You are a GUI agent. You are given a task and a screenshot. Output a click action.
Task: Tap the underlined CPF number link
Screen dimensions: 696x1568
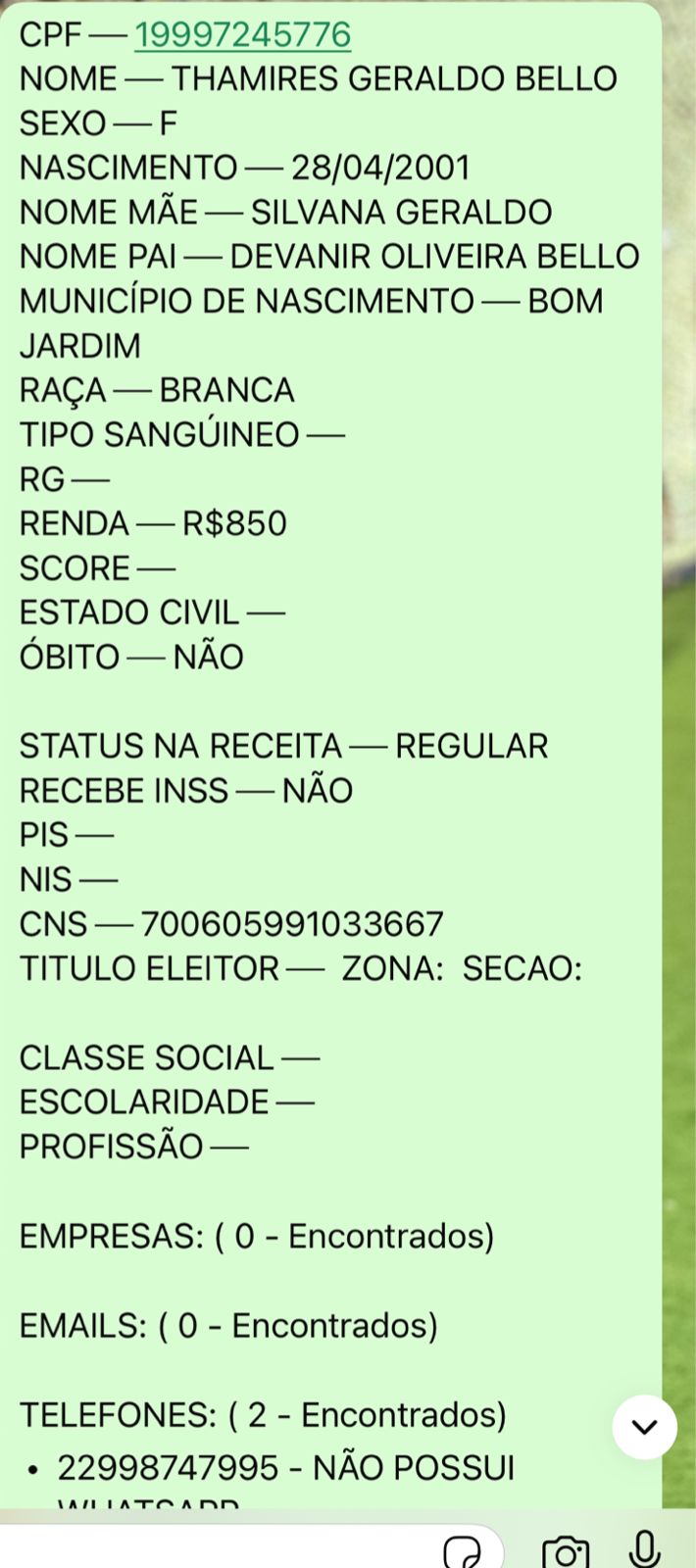(242, 35)
